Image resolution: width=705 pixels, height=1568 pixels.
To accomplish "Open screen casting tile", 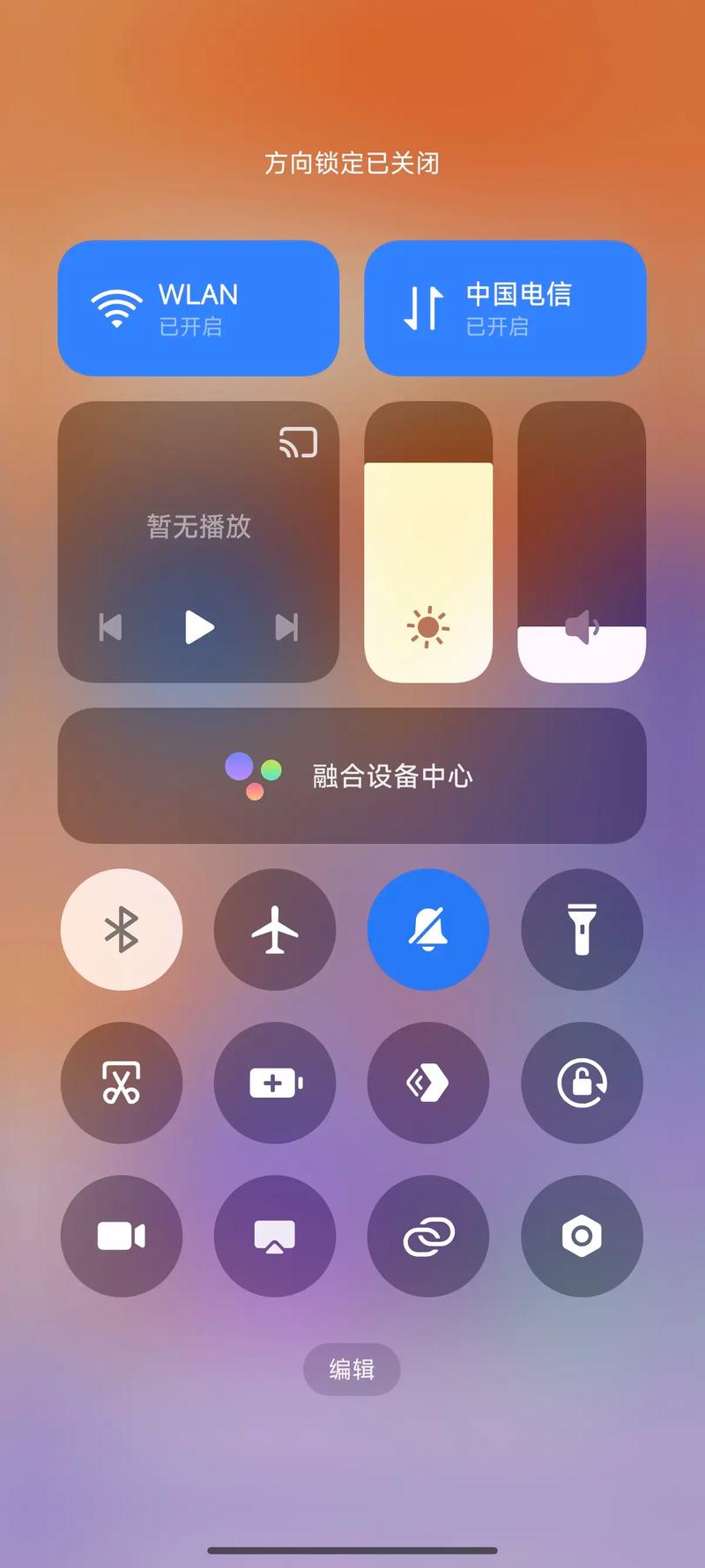I will click(275, 1236).
